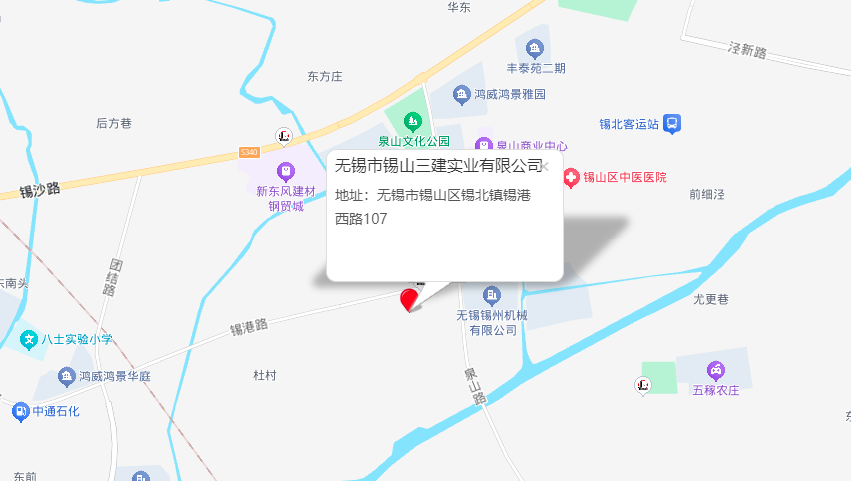Select 无锡锡州机械有限公司 marker
Screen dimensions: 851x481
(491, 295)
